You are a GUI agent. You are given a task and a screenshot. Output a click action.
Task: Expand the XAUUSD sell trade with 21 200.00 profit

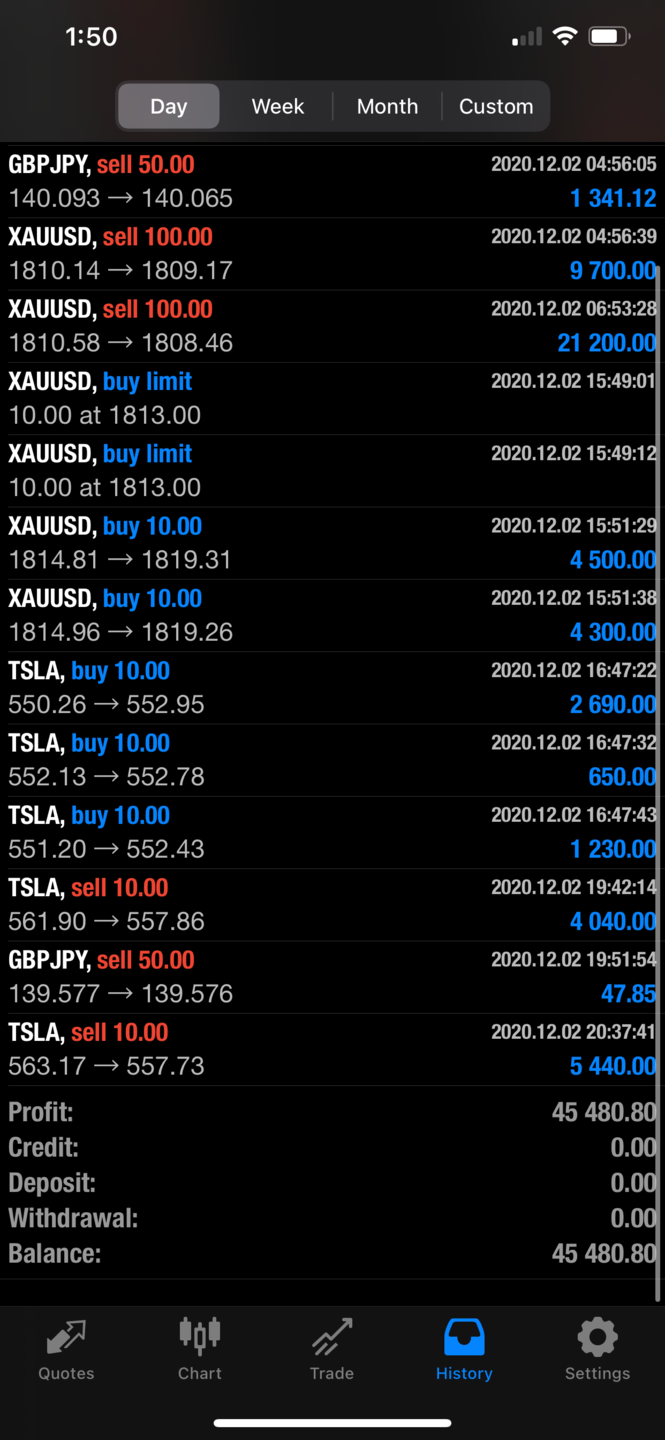(332, 326)
